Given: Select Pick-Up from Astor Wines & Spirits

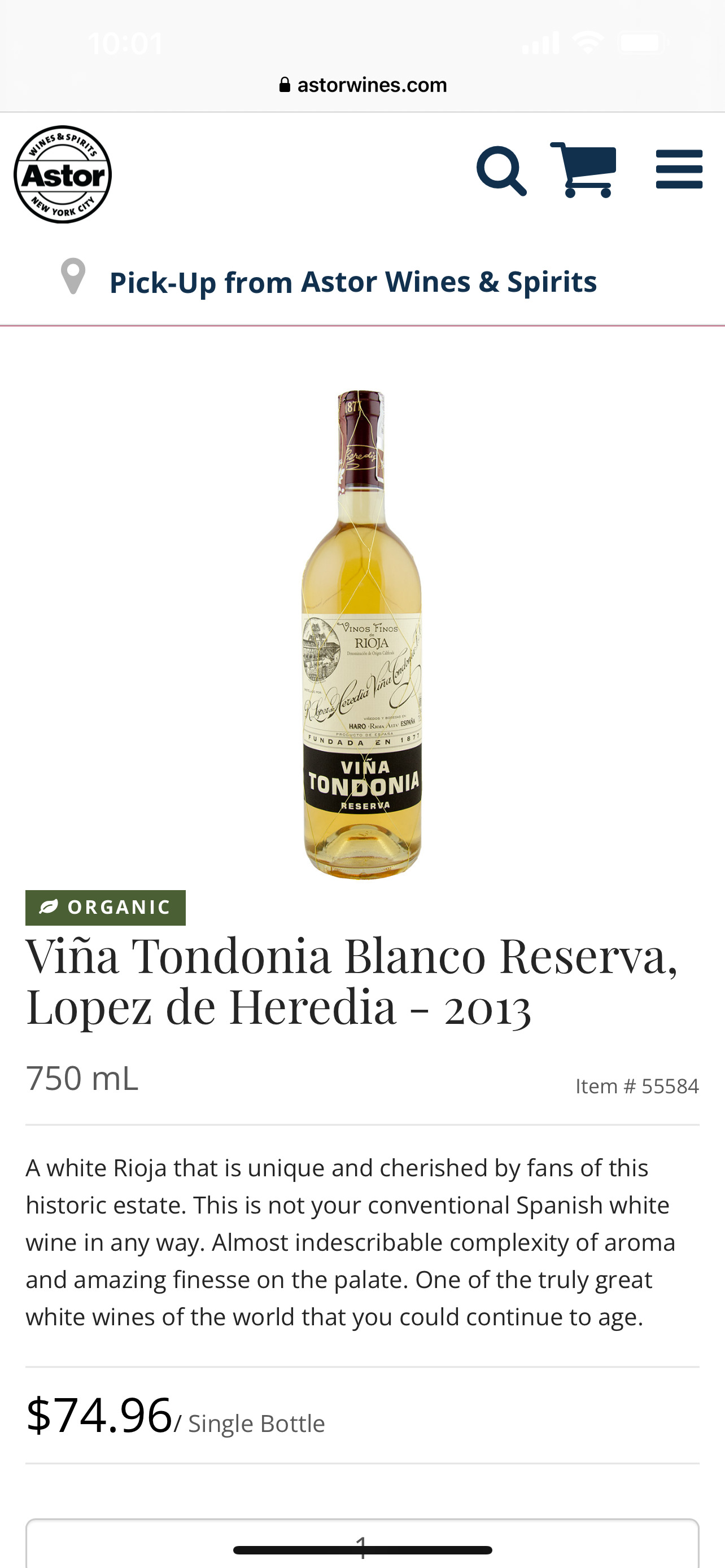Looking at the screenshot, I should tap(352, 282).
